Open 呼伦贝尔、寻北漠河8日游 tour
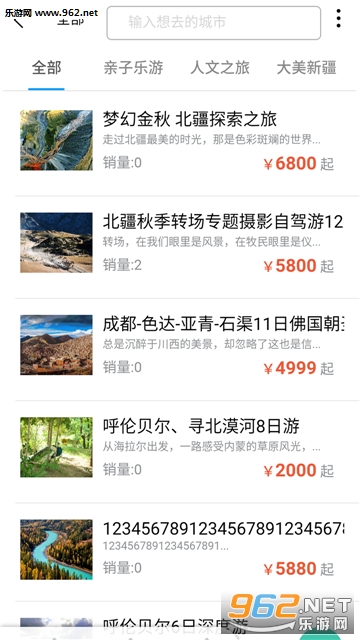360x640 pixels. [x=181, y=447]
